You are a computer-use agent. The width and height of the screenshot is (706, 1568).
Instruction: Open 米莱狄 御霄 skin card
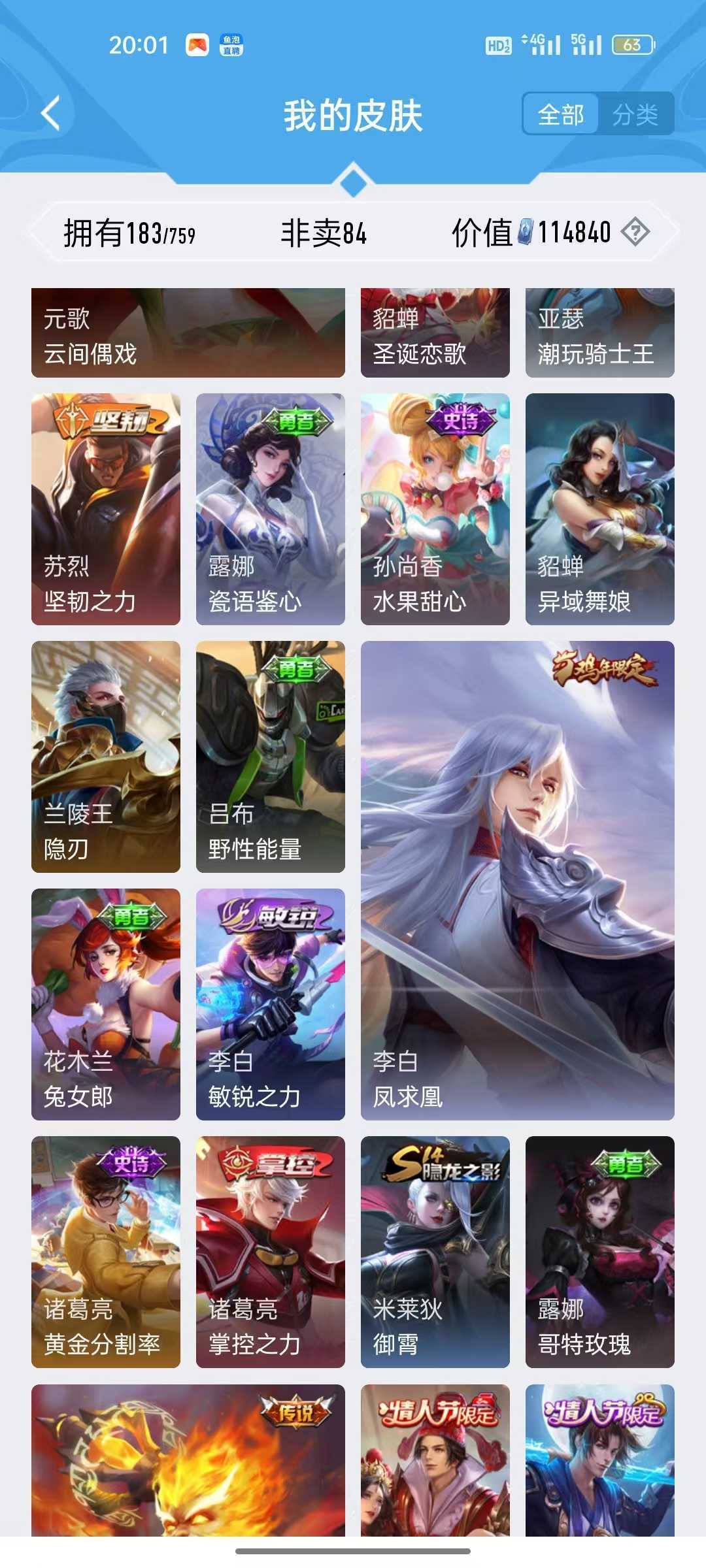click(x=435, y=1252)
